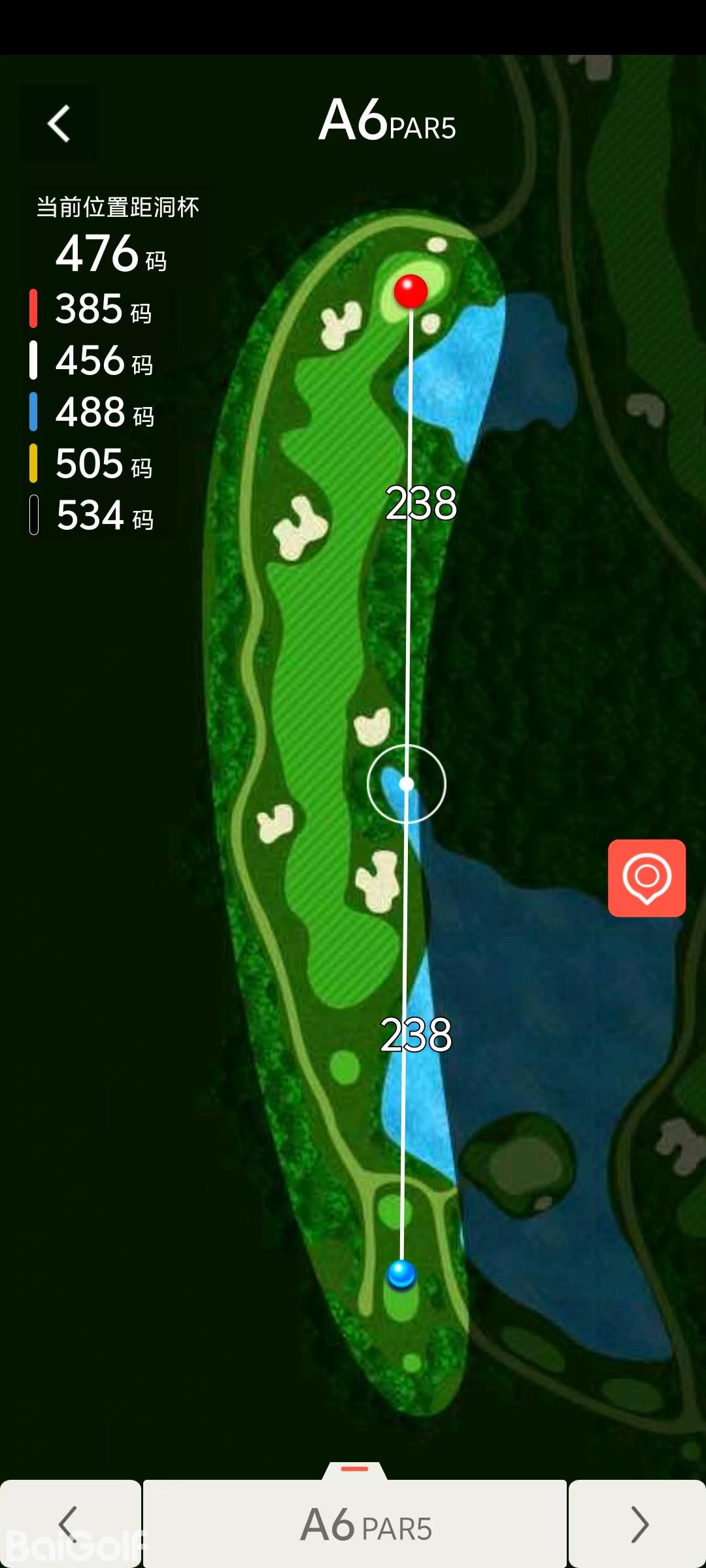Go to the next hole
This screenshot has width=706, height=1568.
(637, 1524)
